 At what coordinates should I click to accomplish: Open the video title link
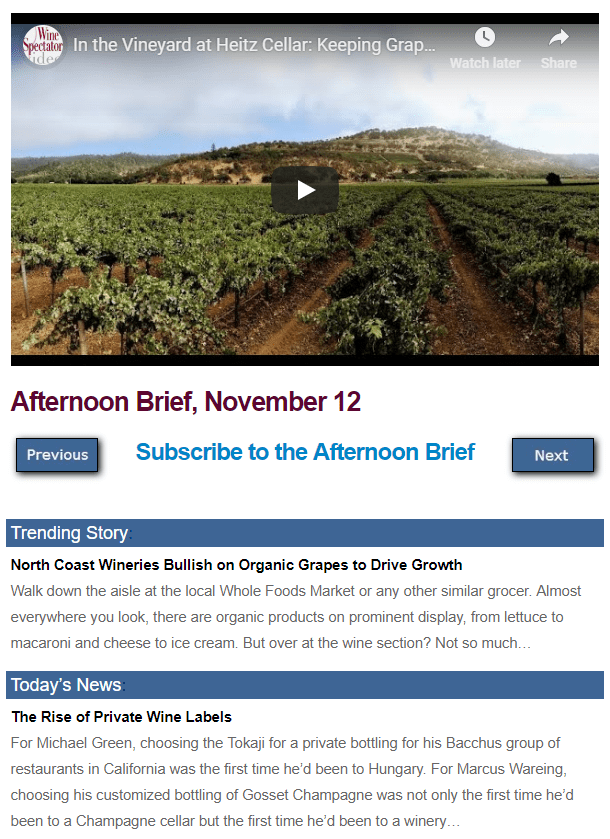255,46
